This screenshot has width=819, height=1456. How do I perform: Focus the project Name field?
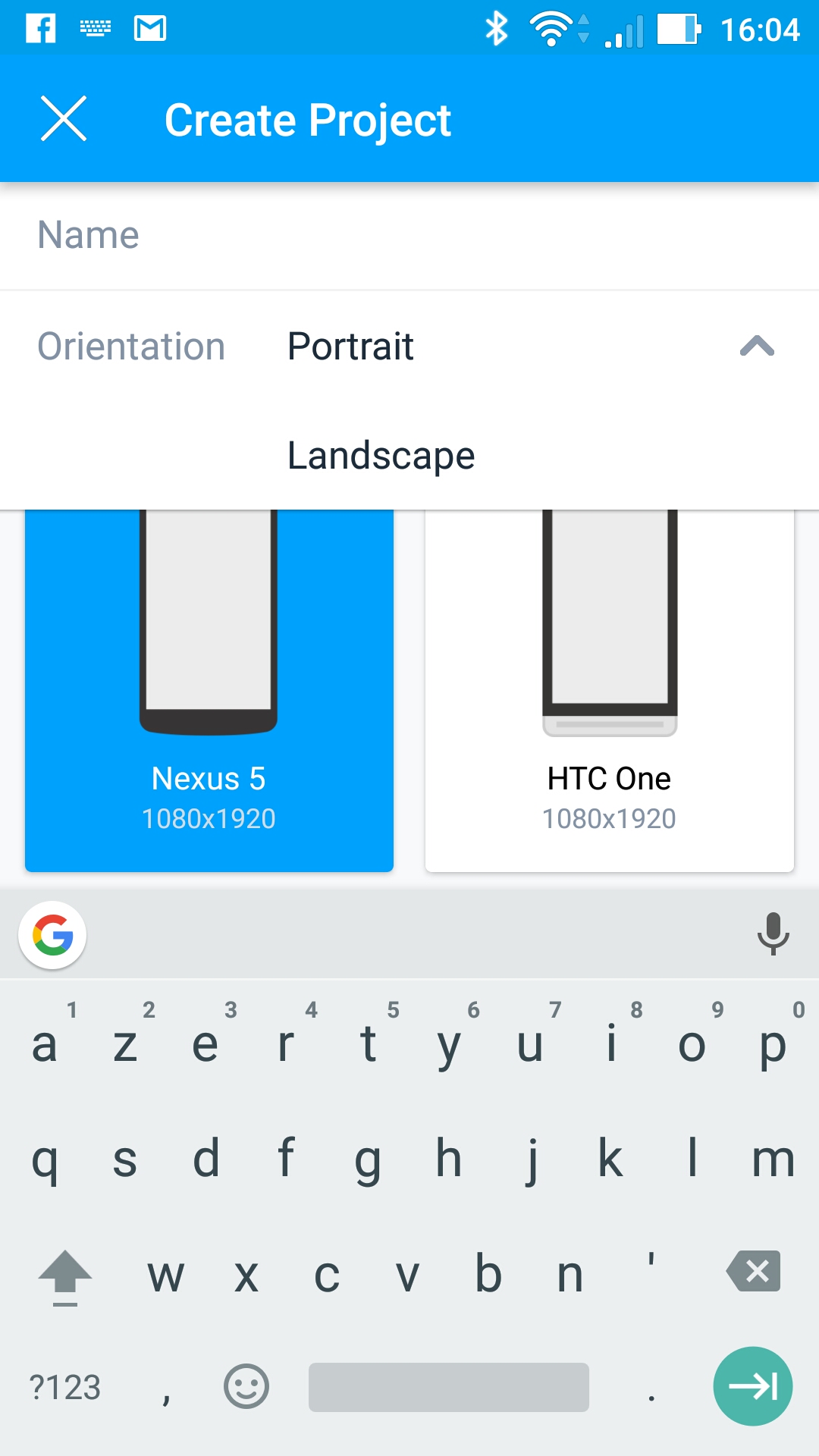point(409,235)
